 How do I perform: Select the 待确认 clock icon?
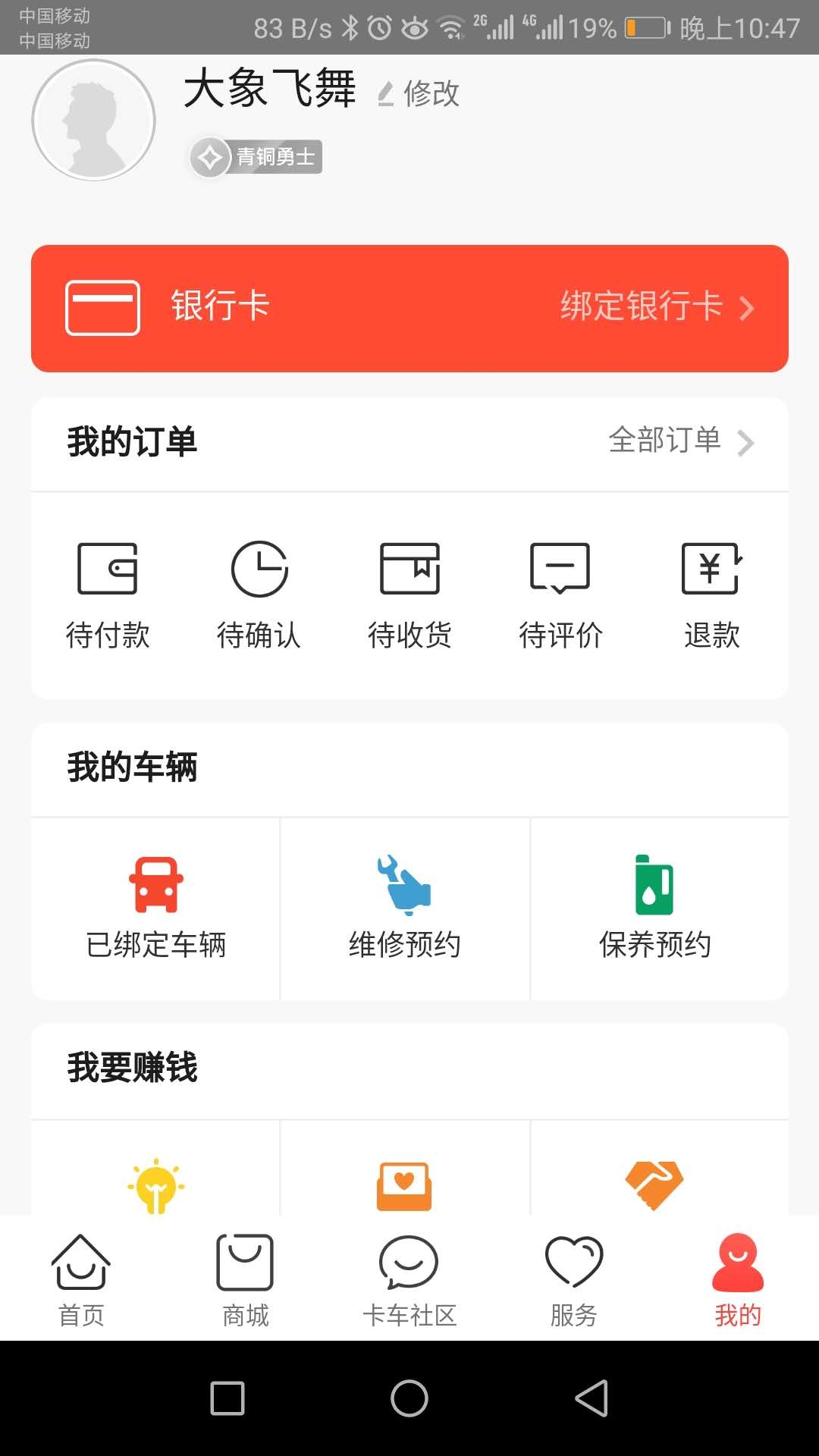point(259,569)
